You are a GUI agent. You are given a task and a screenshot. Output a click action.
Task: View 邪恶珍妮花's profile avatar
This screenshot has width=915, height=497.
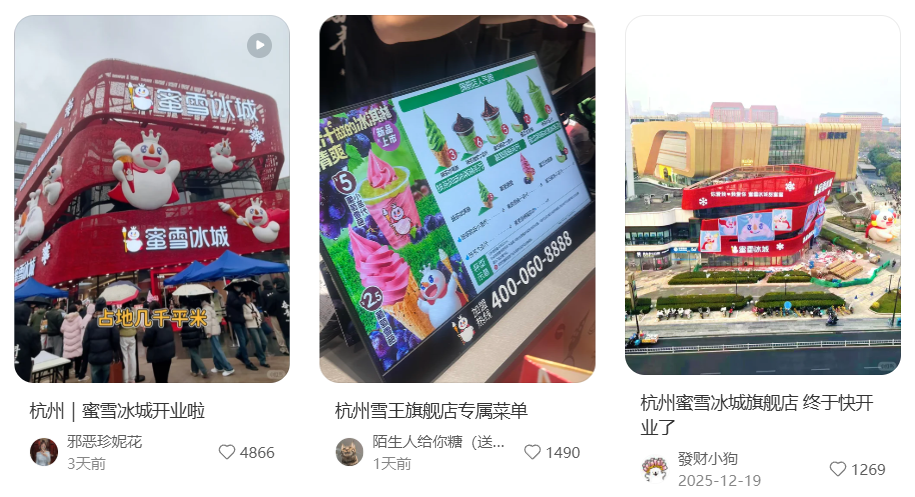(44, 452)
